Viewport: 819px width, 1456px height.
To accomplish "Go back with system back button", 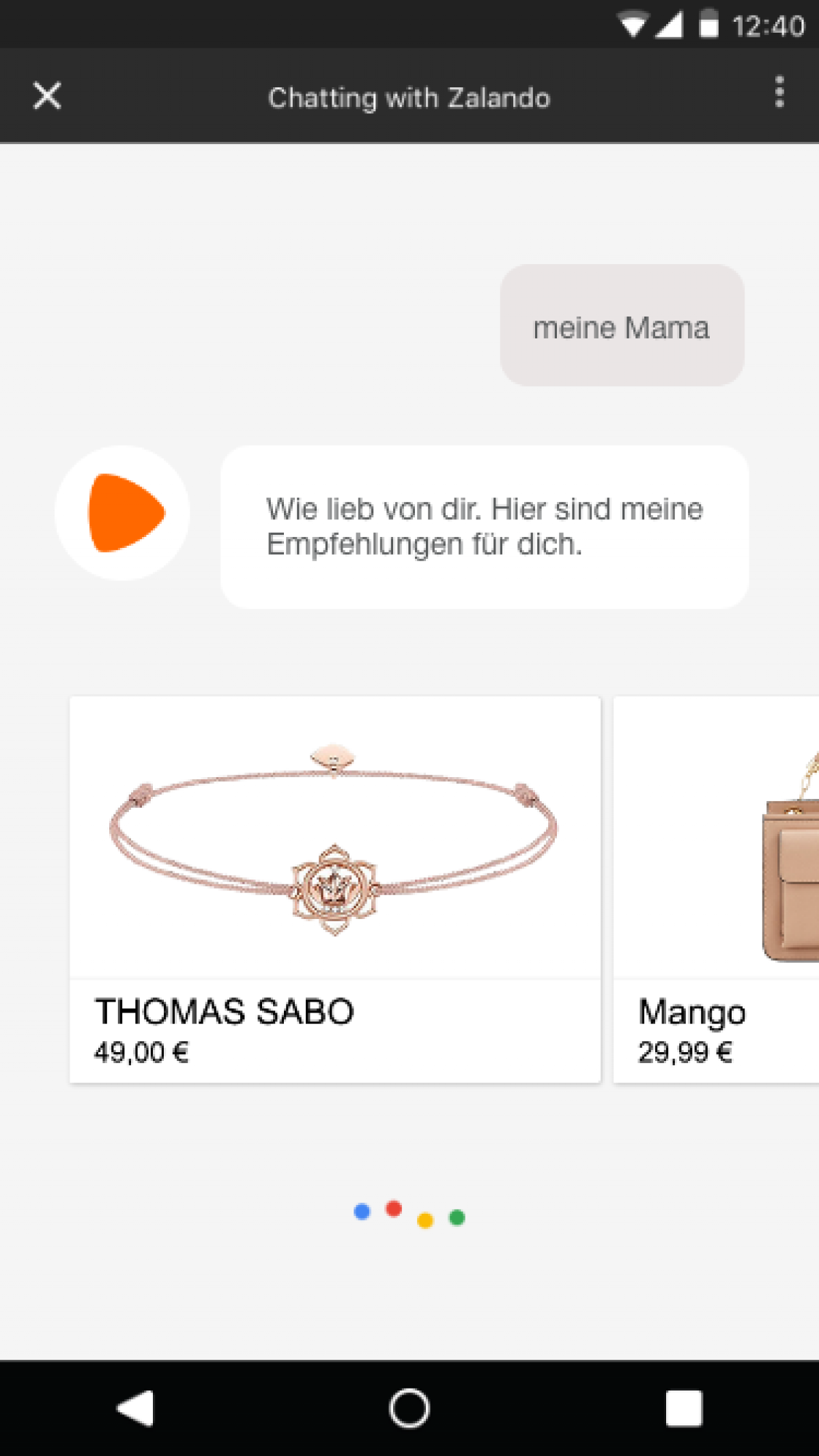I will (x=136, y=1408).
